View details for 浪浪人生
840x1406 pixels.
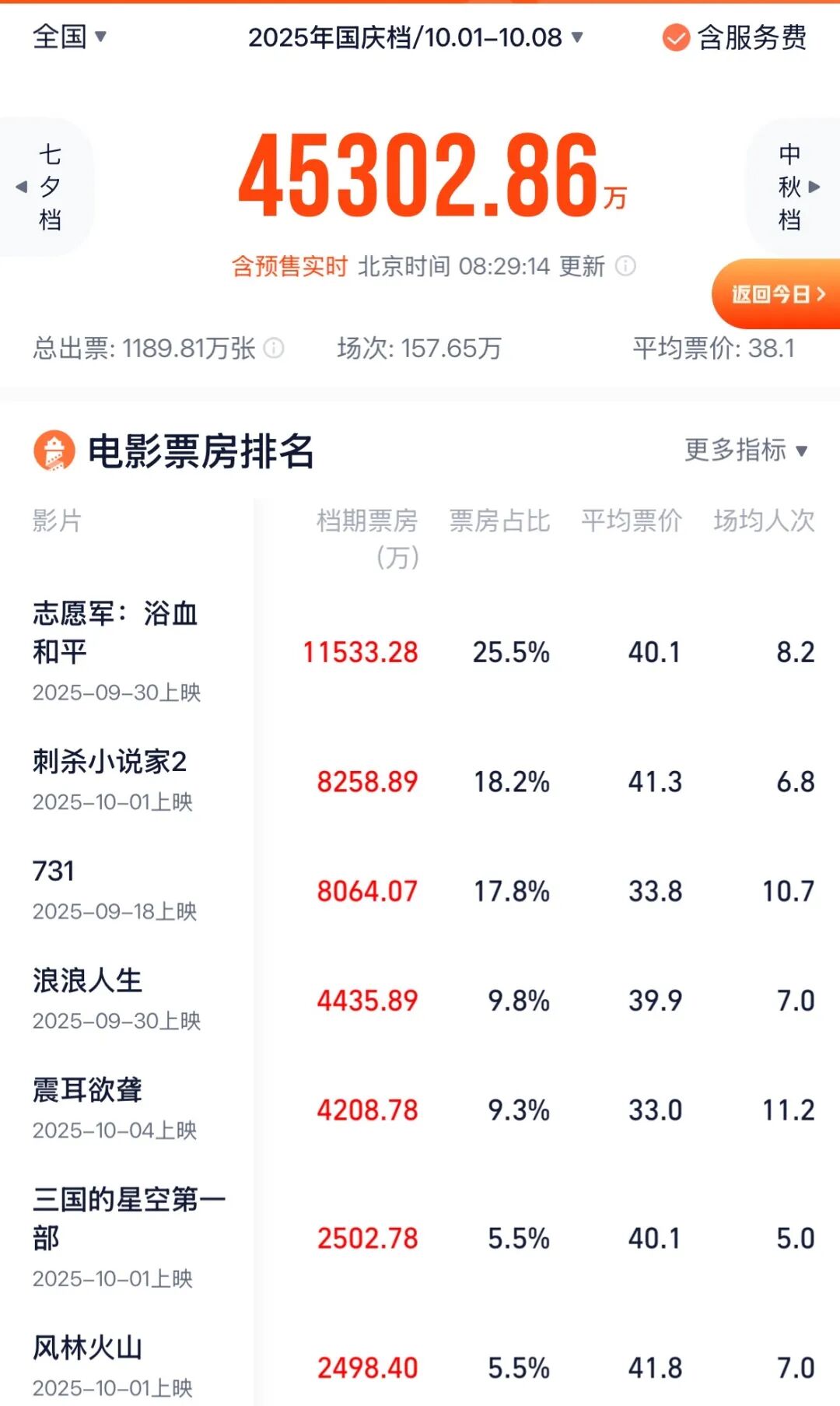point(87,980)
